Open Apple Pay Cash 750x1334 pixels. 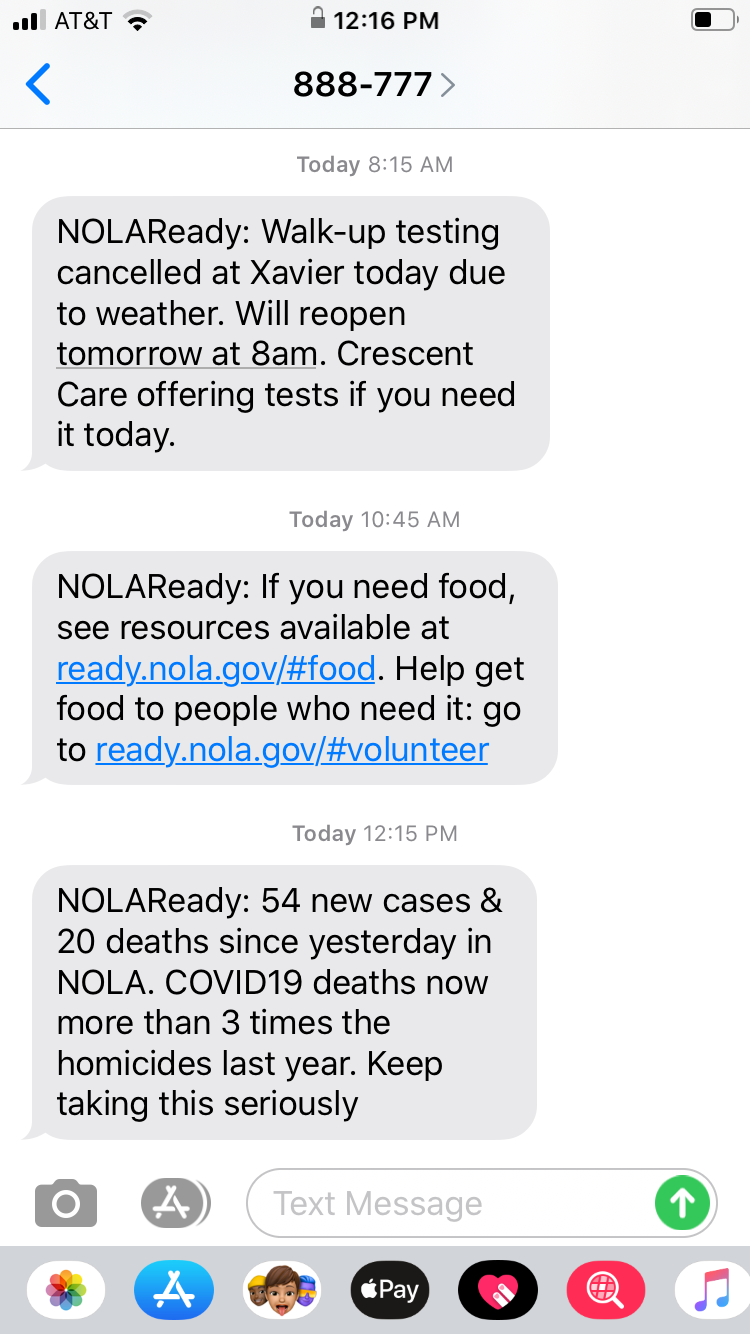click(x=390, y=1290)
